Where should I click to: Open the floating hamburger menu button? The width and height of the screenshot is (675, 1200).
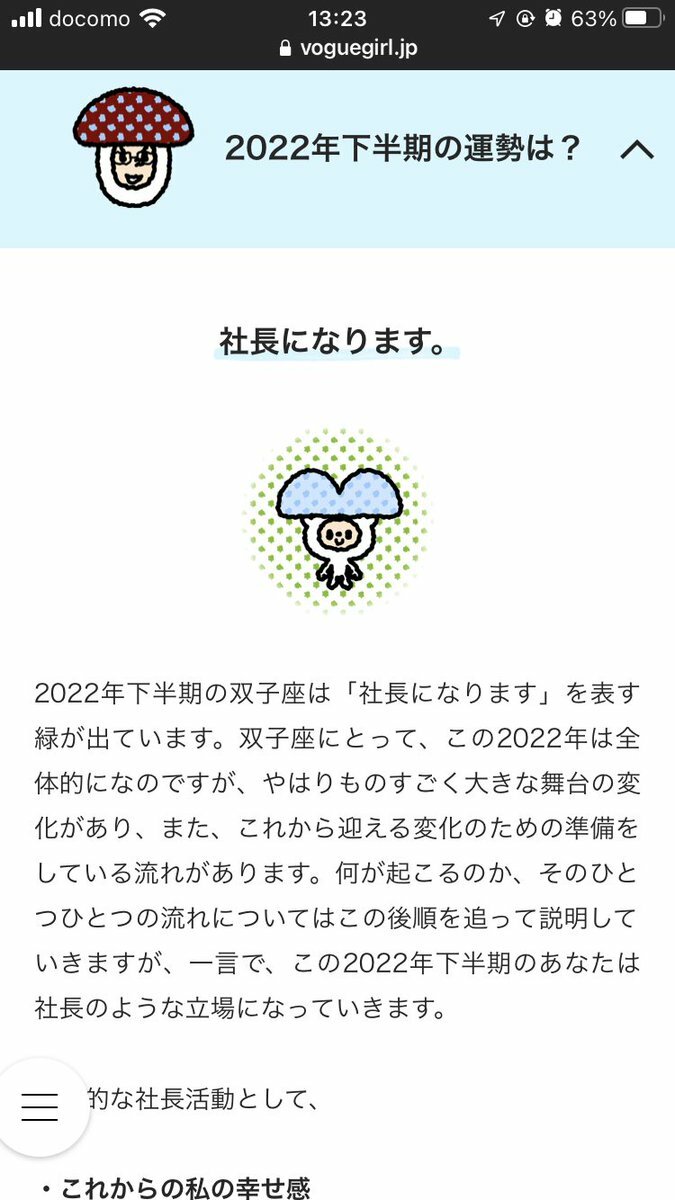[x=40, y=1104]
